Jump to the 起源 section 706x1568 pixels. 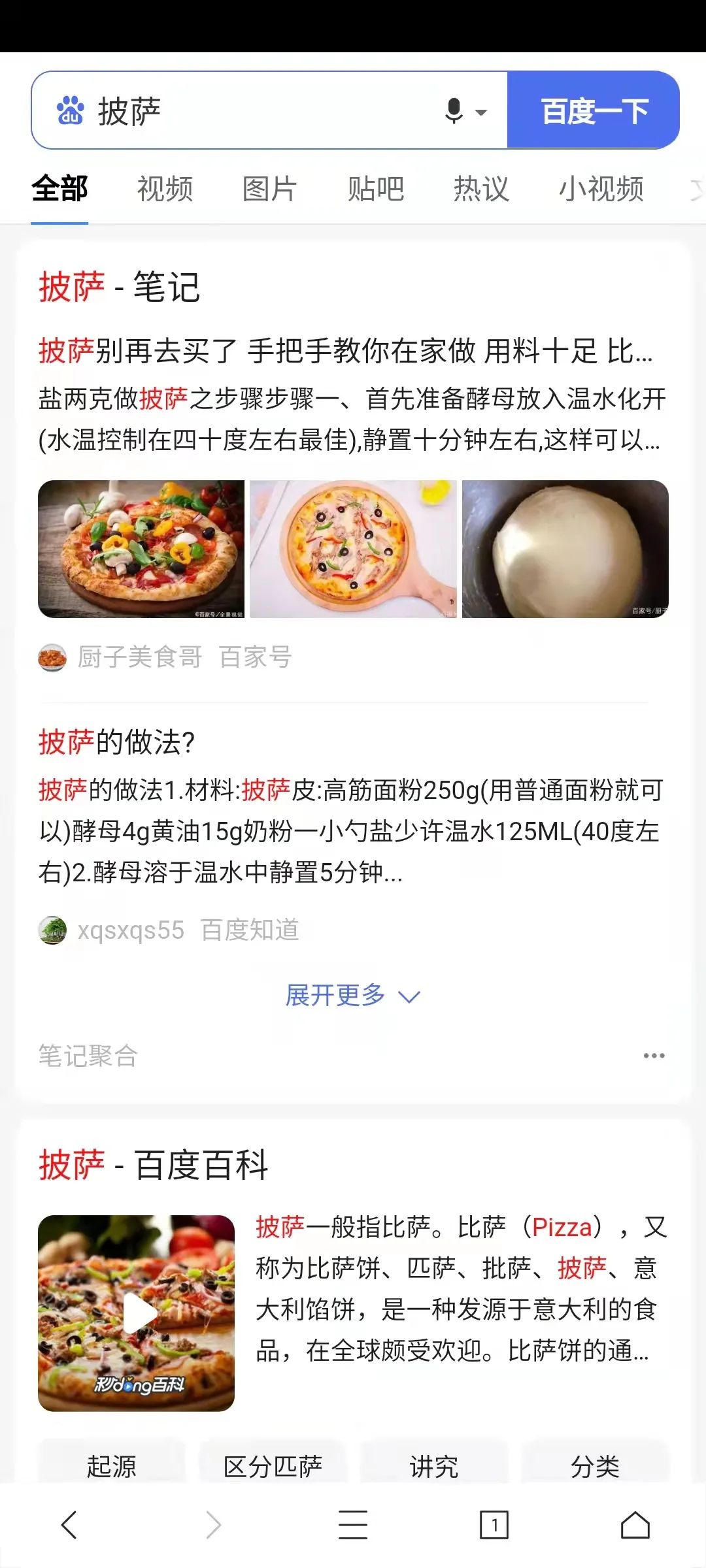(112, 1466)
